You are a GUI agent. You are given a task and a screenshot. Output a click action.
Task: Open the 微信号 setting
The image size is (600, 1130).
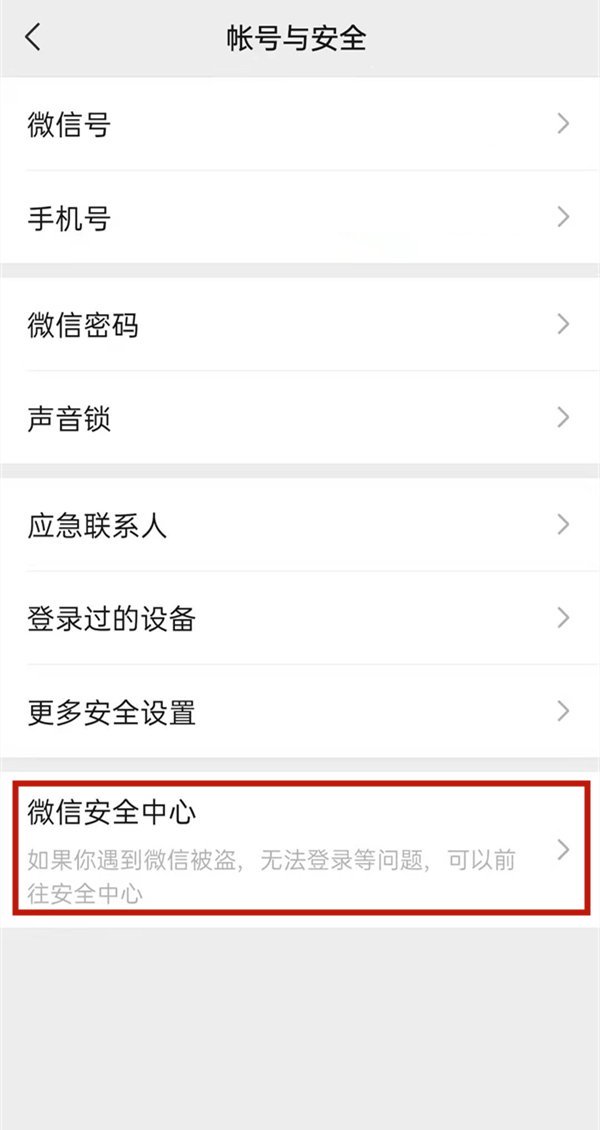point(300,124)
